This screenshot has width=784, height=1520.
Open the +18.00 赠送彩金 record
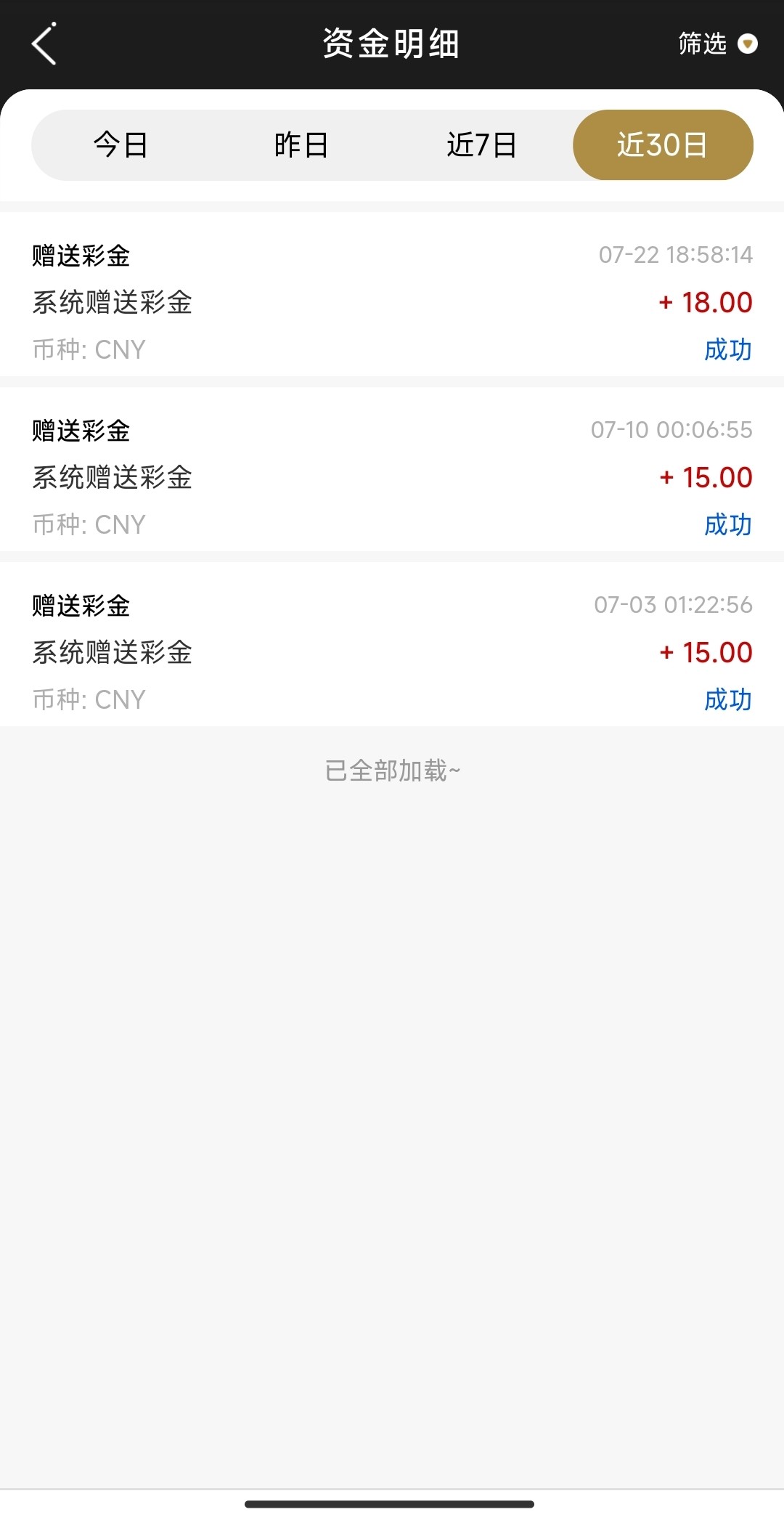click(x=392, y=301)
